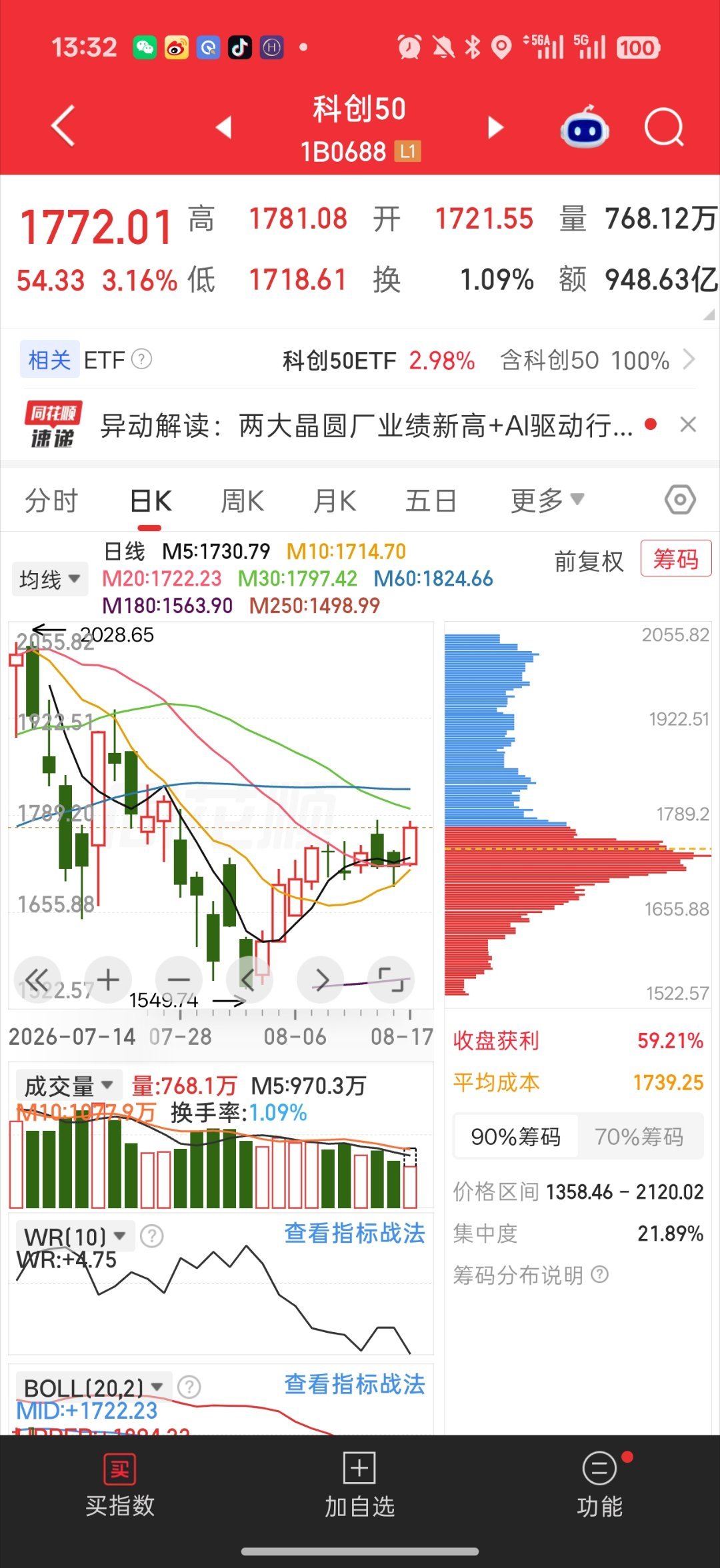Expand the 更多 chart periods dropdown
Image resolution: width=720 pixels, height=1568 pixels.
pyautogui.click(x=547, y=500)
